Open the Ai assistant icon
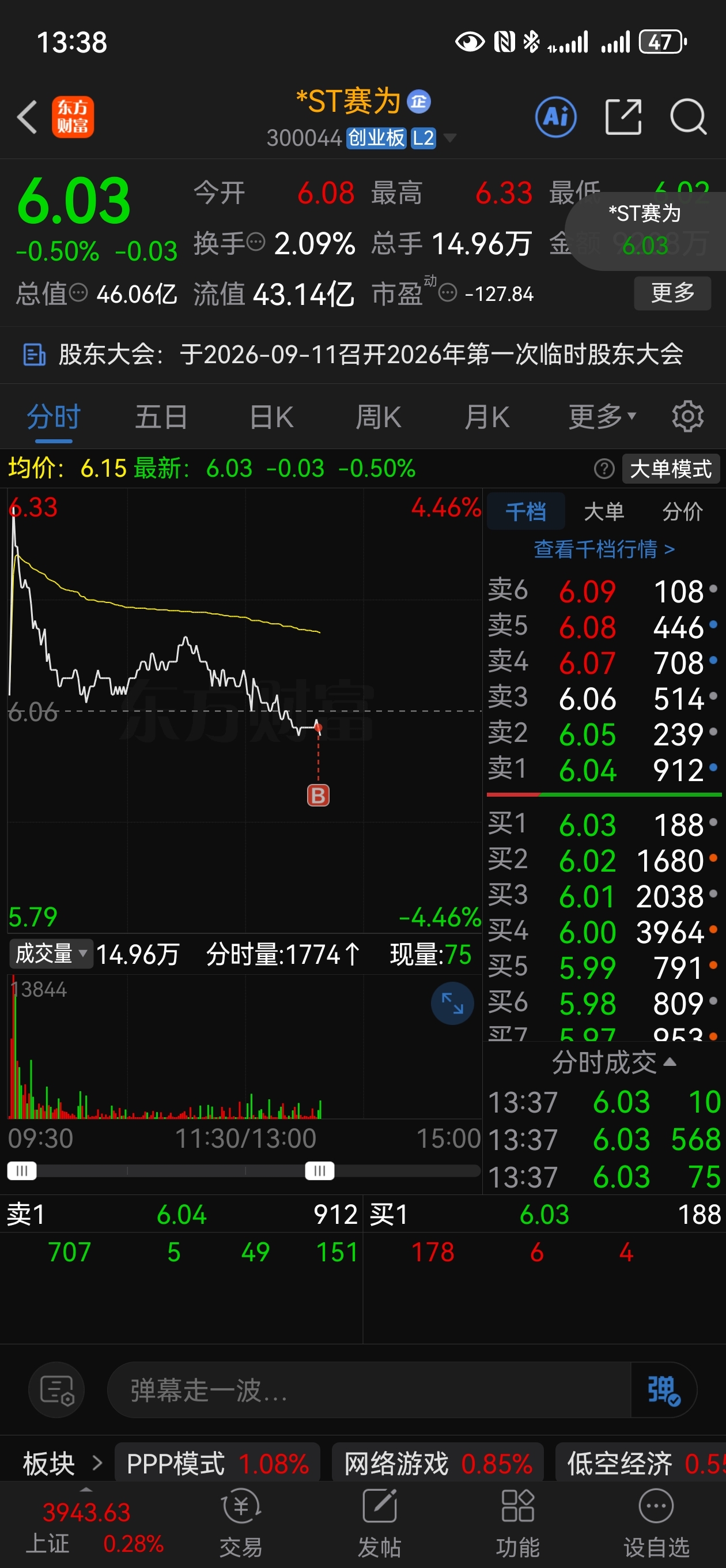Image resolution: width=726 pixels, height=1568 pixels. click(x=555, y=117)
